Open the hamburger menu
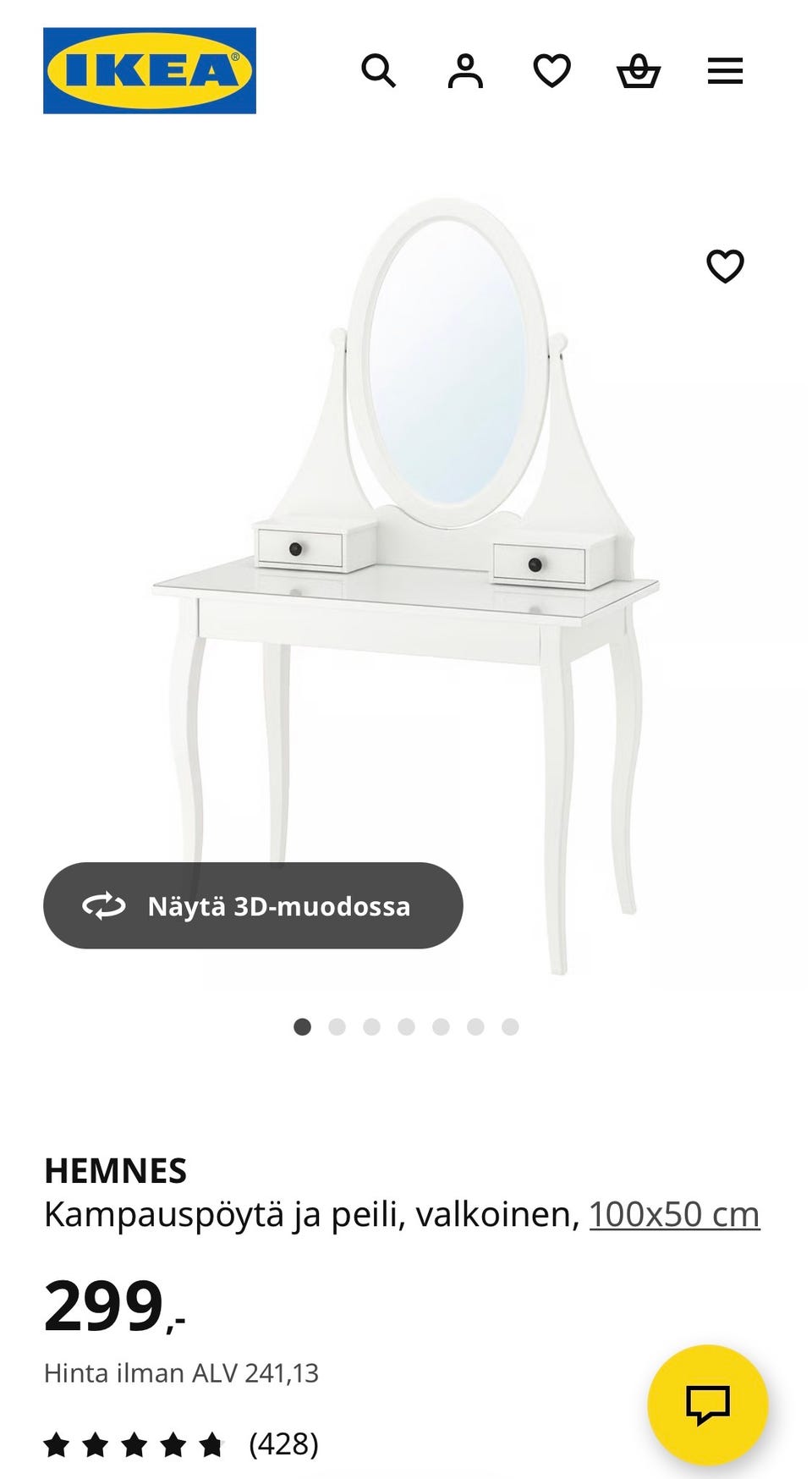 (x=725, y=71)
